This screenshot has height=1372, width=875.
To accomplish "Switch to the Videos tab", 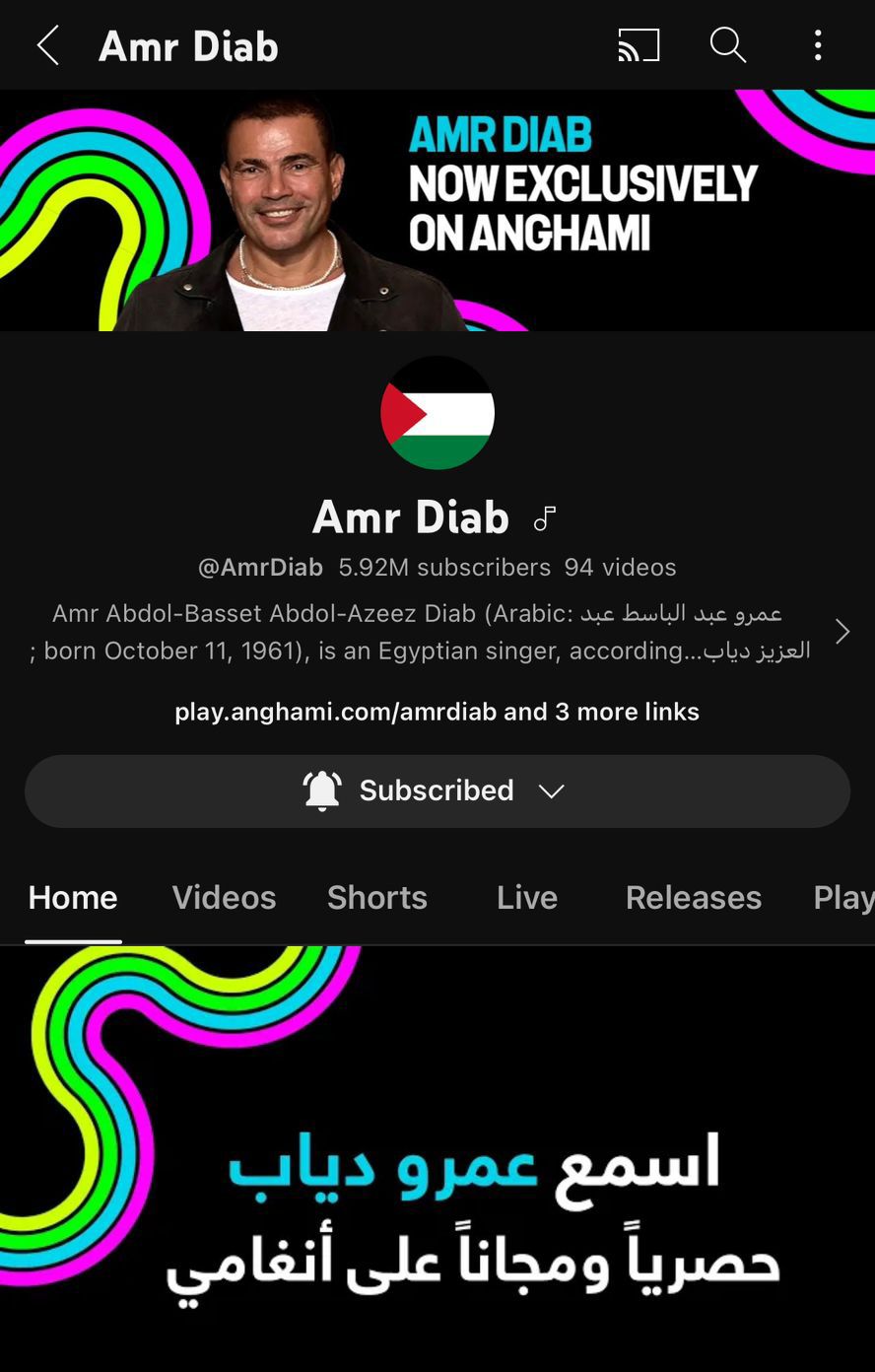I will (x=224, y=897).
